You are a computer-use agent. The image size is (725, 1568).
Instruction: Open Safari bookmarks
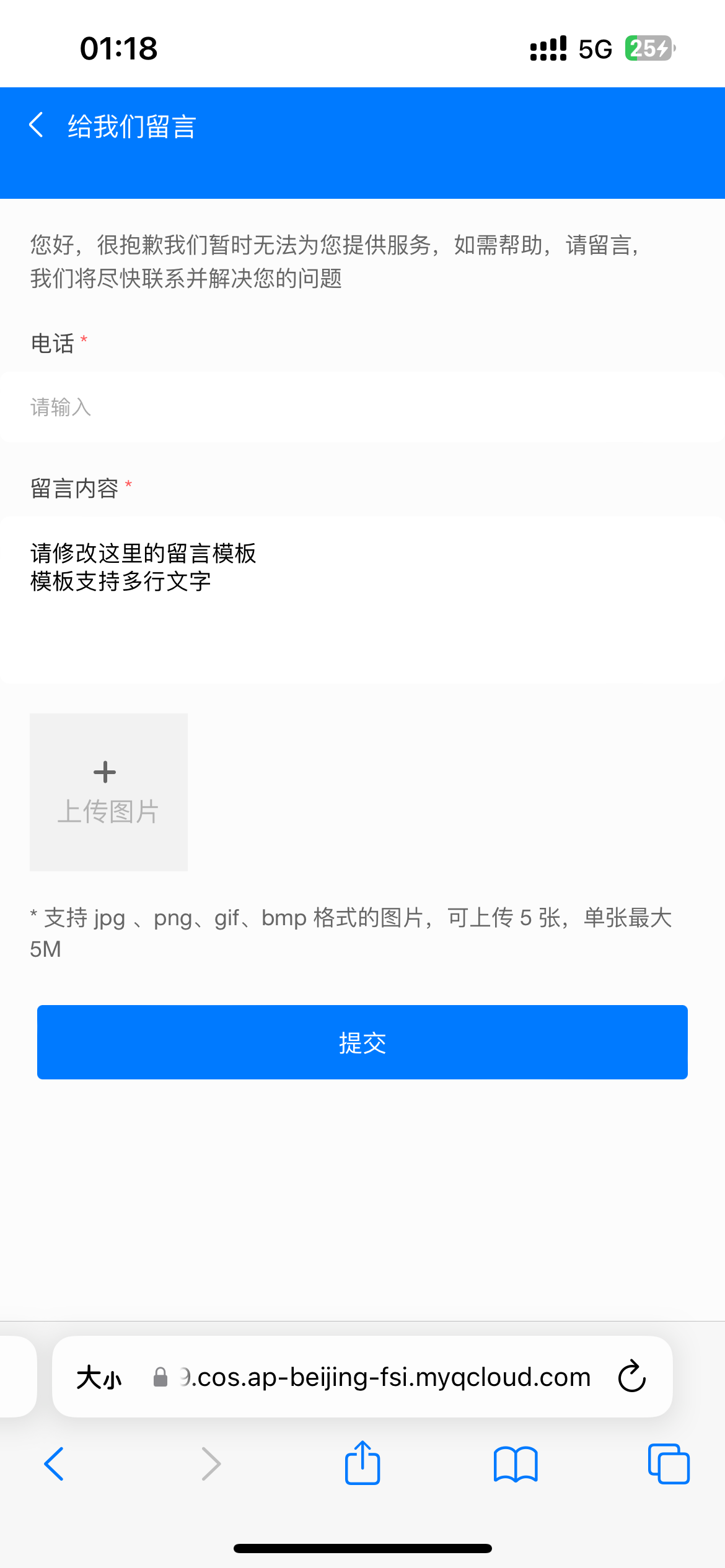(516, 1464)
